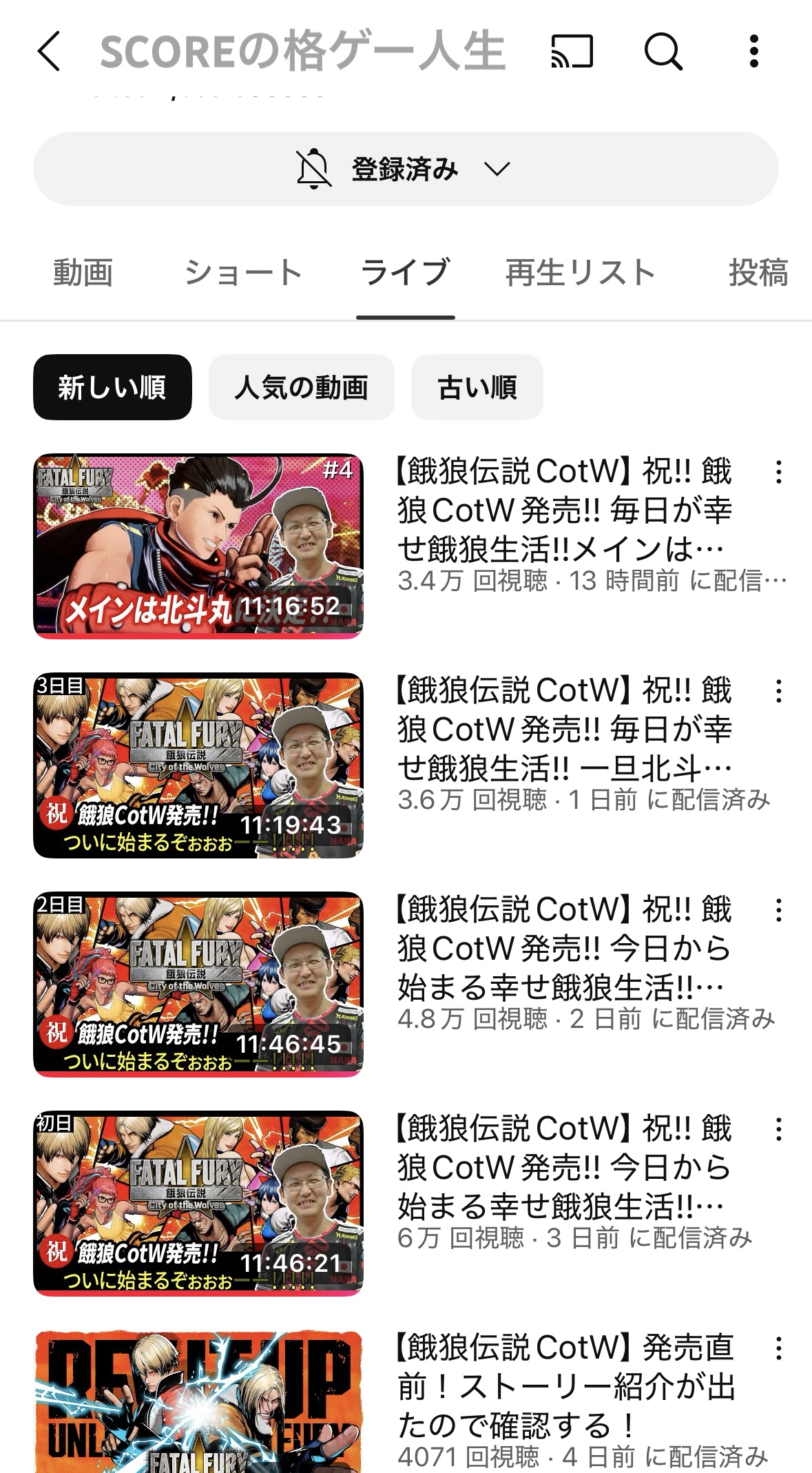Open the cast to device icon

click(x=572, y=52)
